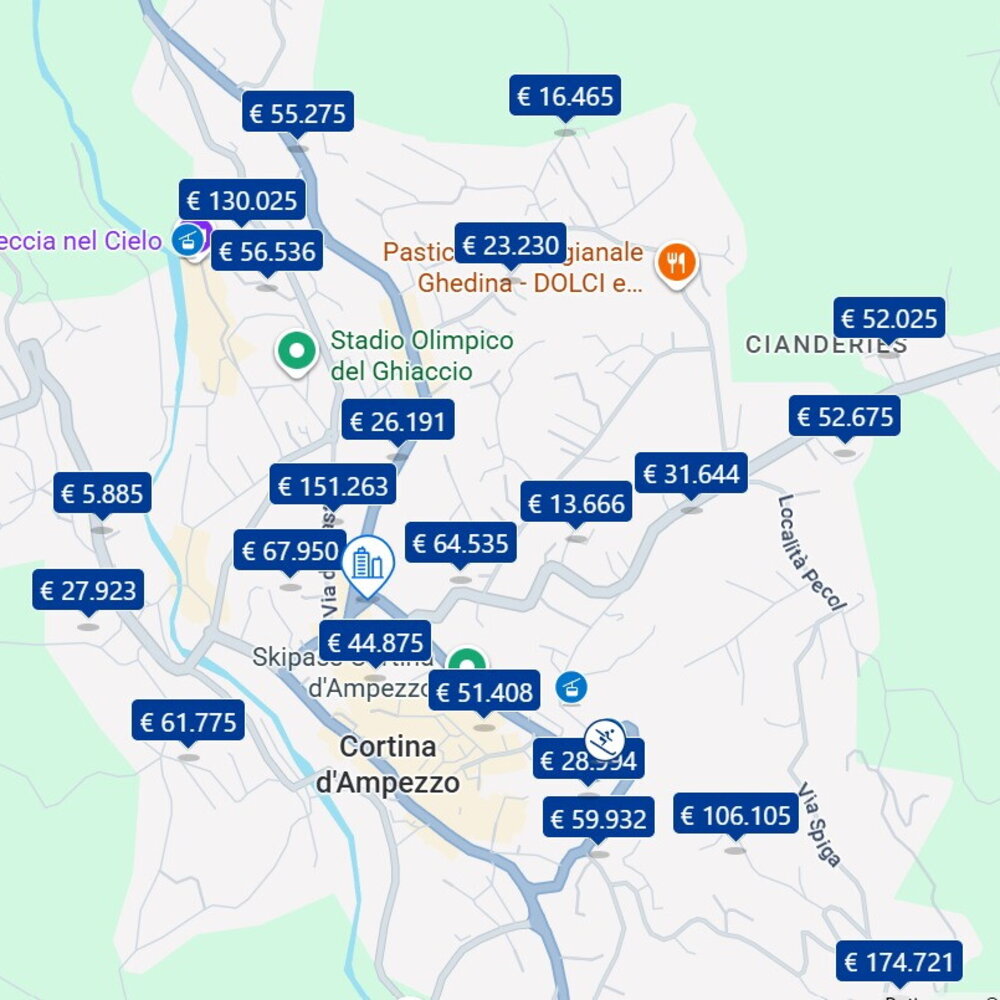This screenshot has height=1000, width=1000.
Task: Open Stadio Olimpico del Ghiaccio place pin
Action: (x=296, y=353)
